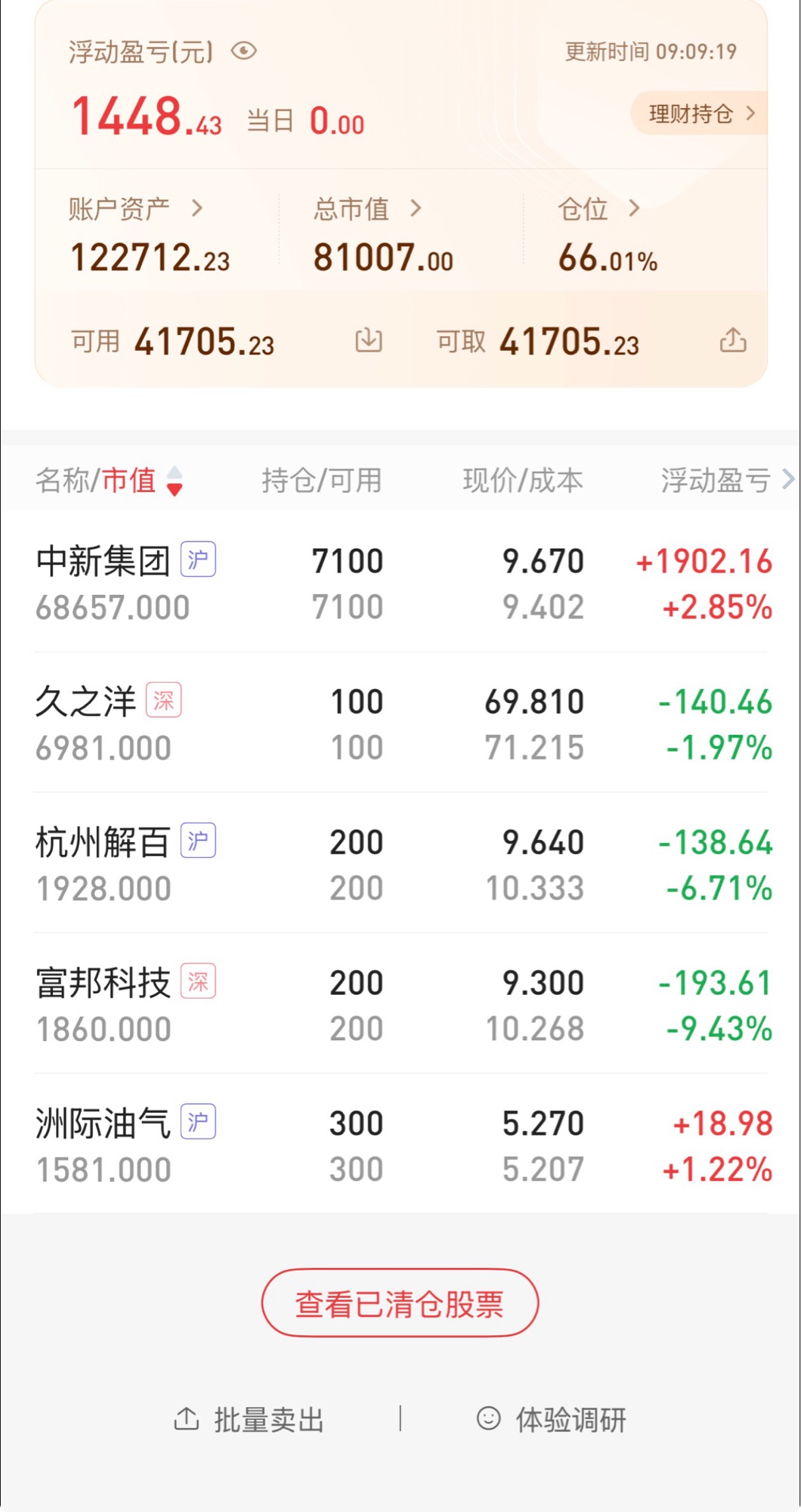Open 总市值 total market value details

pos(368,209)
